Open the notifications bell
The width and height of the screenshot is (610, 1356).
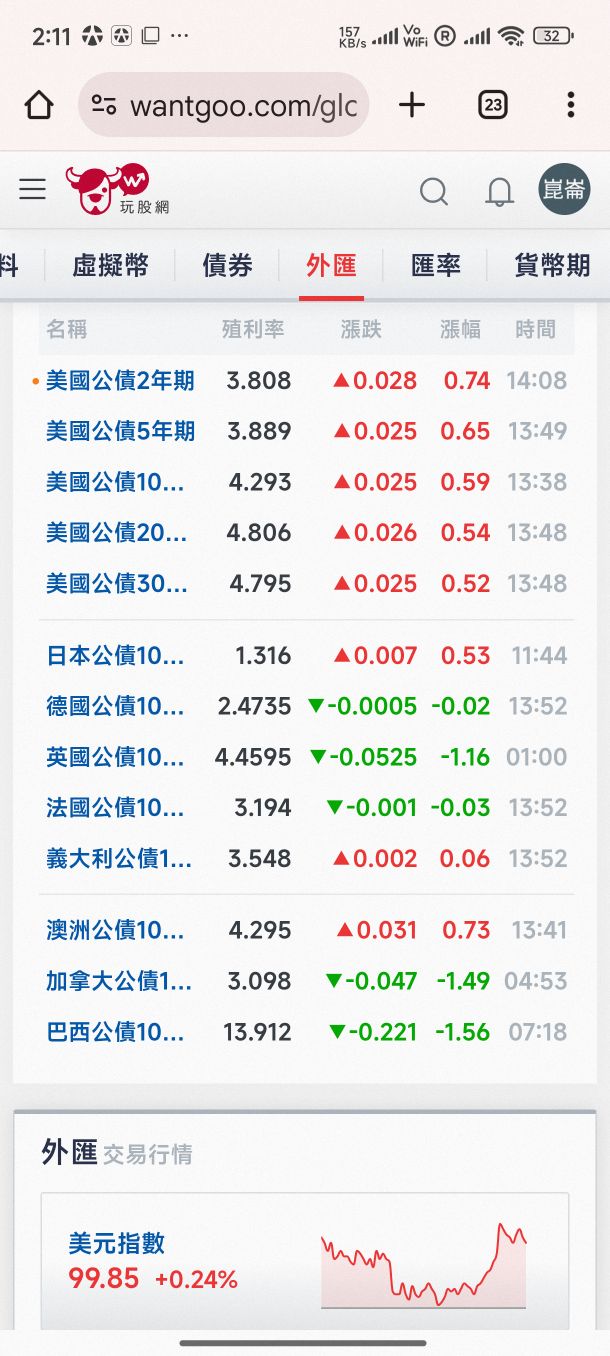tap(499, 191)
